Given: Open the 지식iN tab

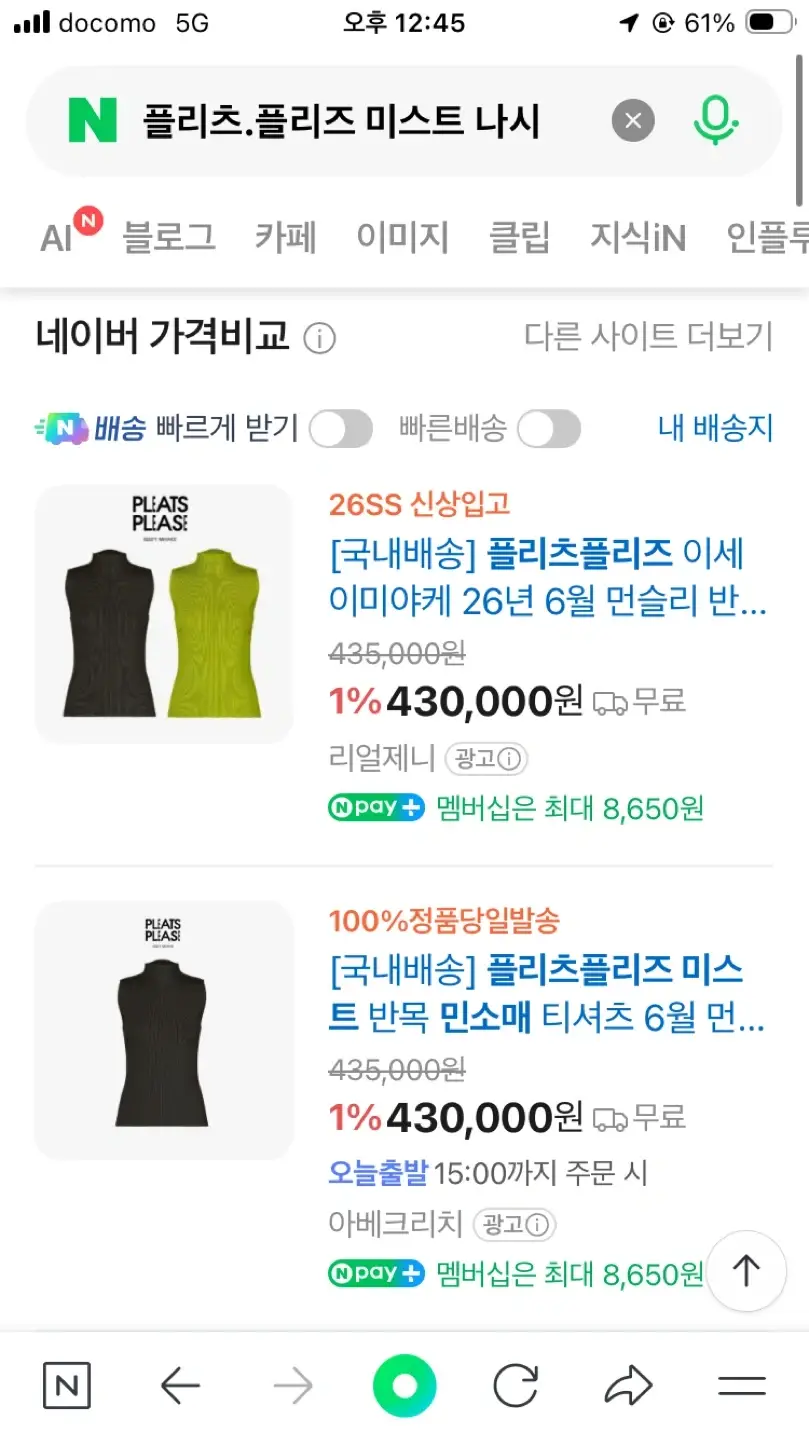Looking at the screenshot, I should [638, 237].
